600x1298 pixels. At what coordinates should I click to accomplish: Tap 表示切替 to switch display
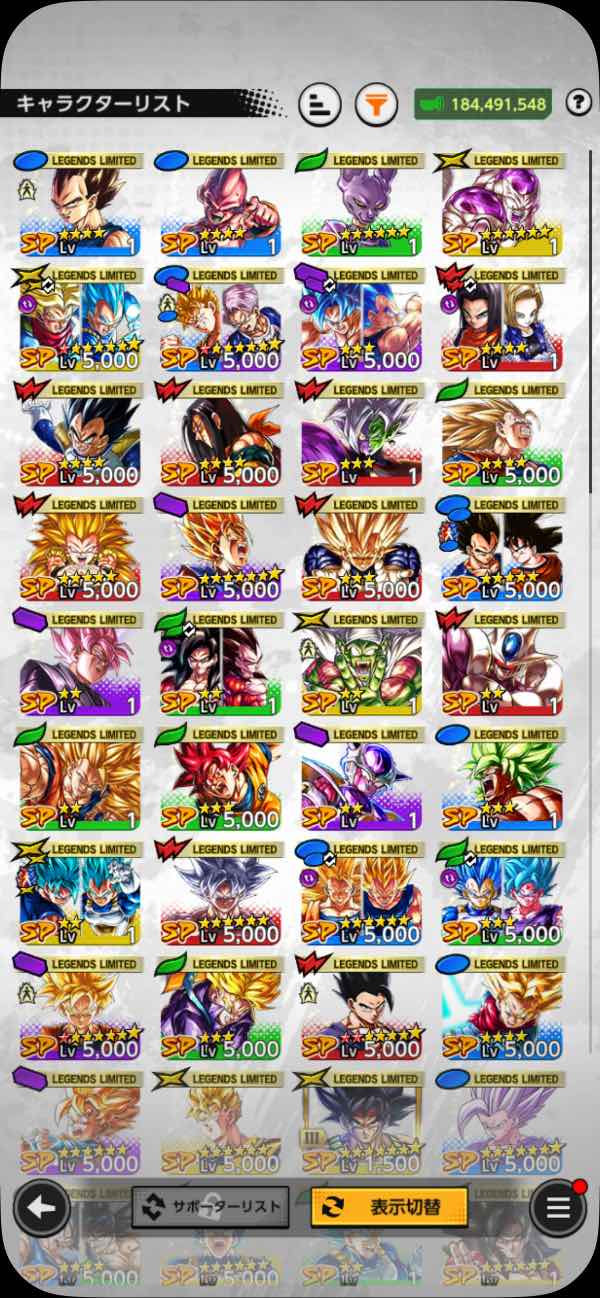tap(389, 1207)
